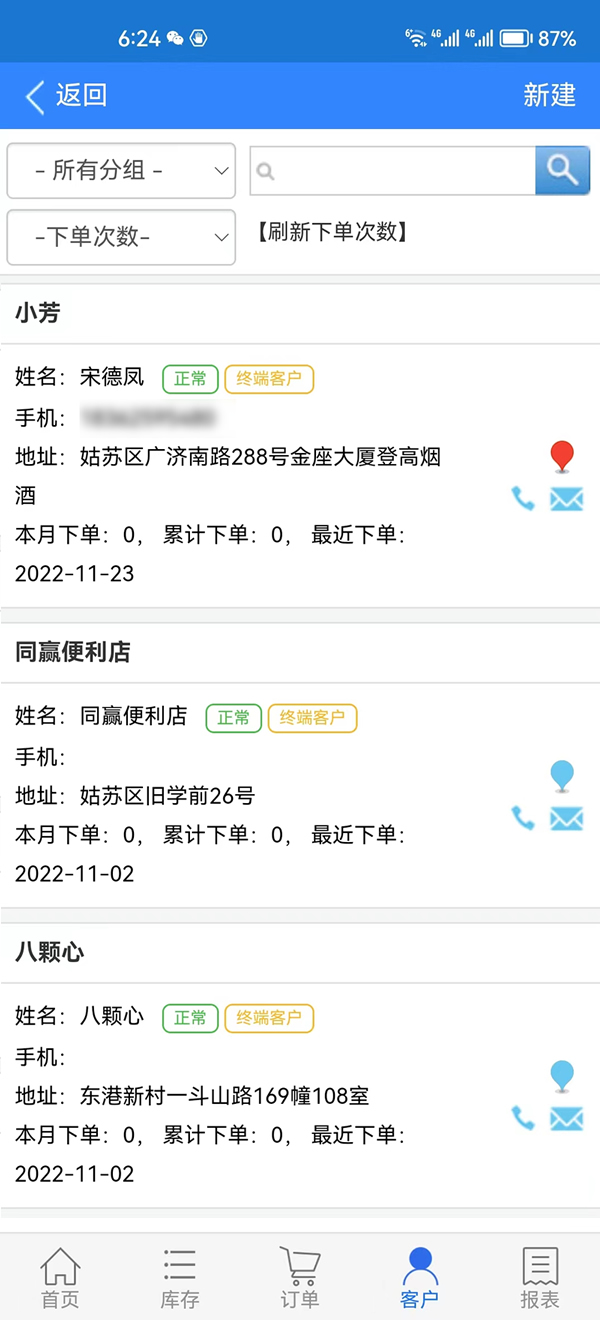This screenshot has width=600, height=1320.
Task: Expand the 所有分组 group dropdown
Action: tap(121, 171)
